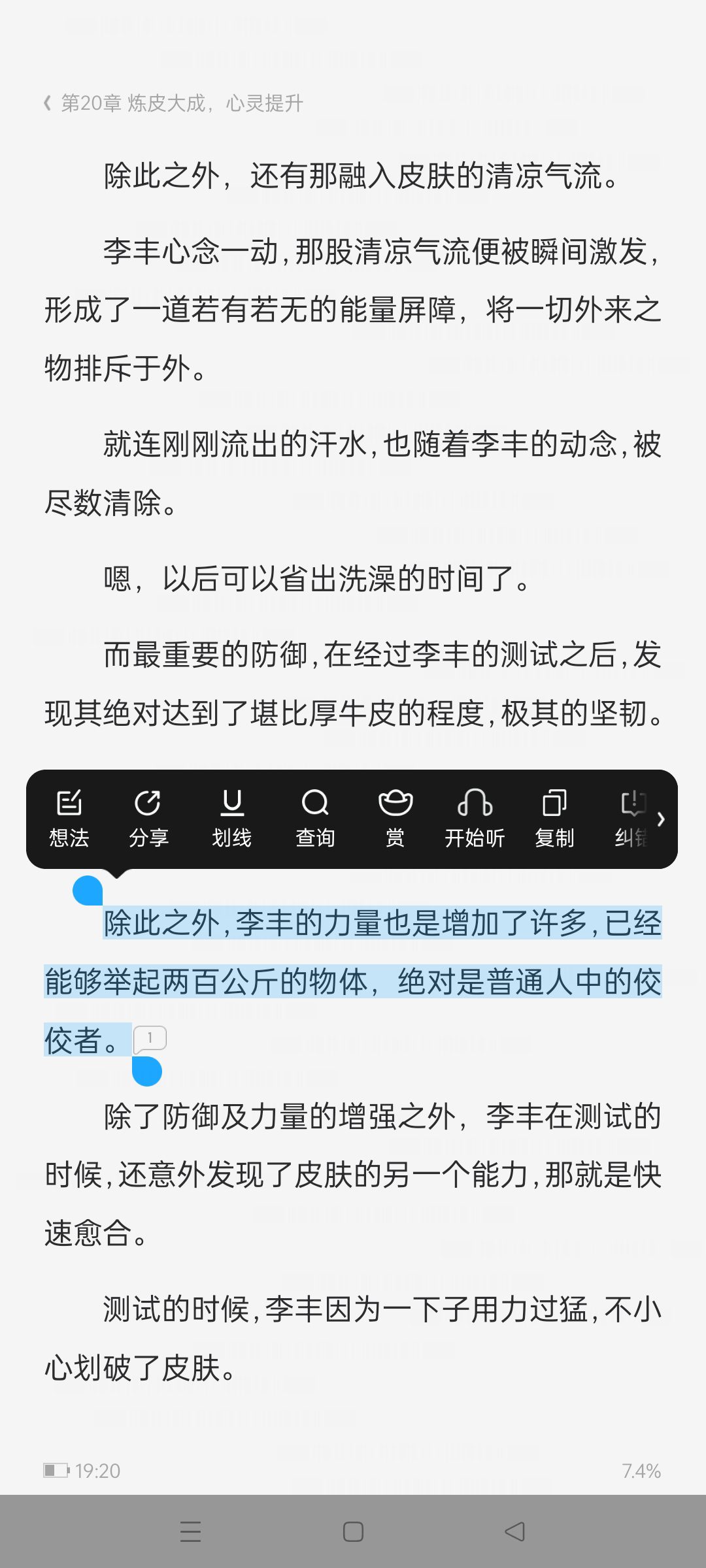Tap the system back button
This screenshot has height=1568, width=706.
(515, 1531)
